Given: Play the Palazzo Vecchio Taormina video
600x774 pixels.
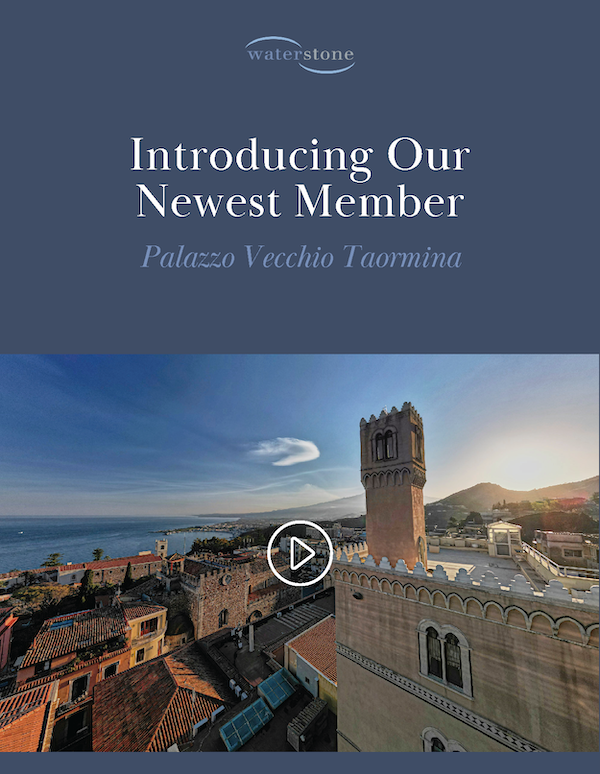Looking at the screenshot, I should tap(300, 553).
